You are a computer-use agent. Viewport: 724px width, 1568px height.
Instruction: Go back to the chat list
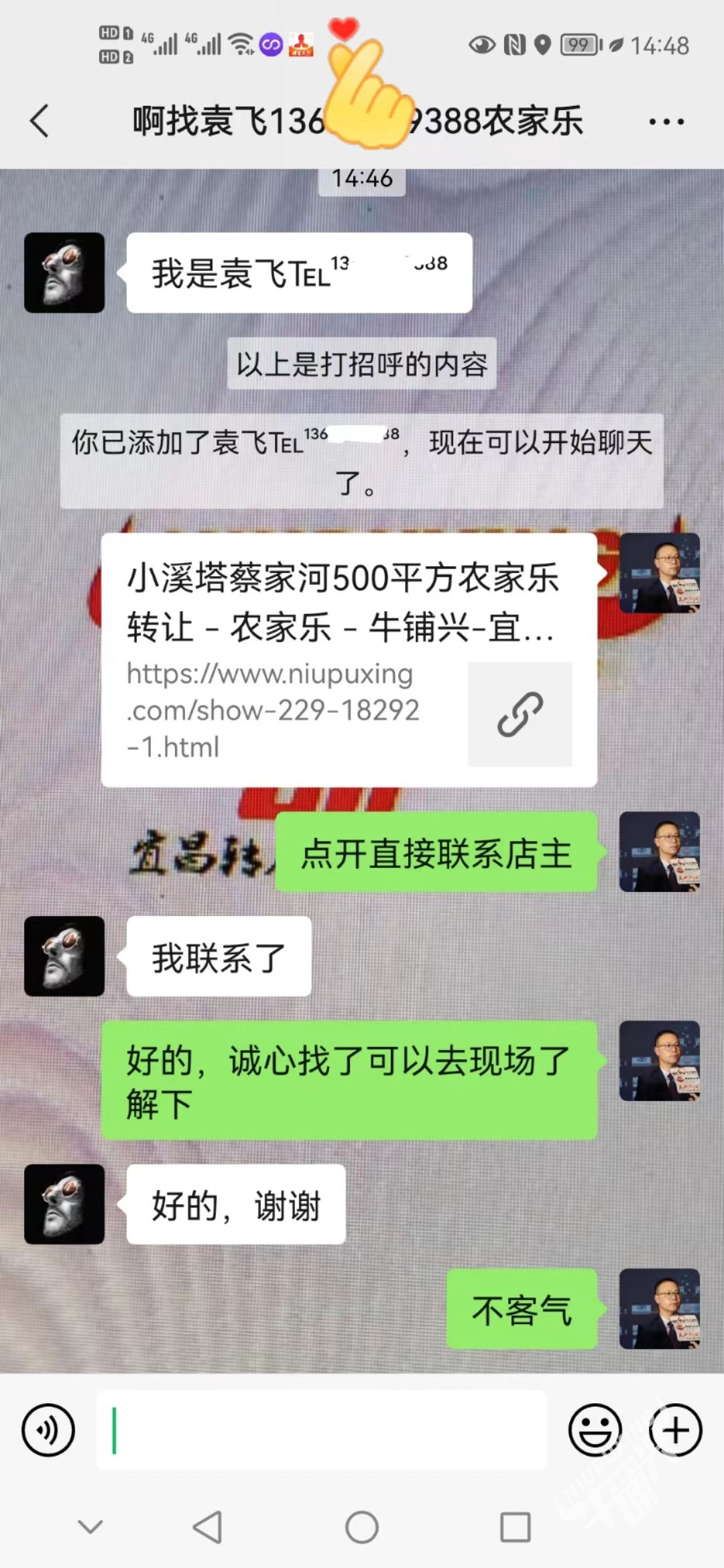click(x=40, y=121)
